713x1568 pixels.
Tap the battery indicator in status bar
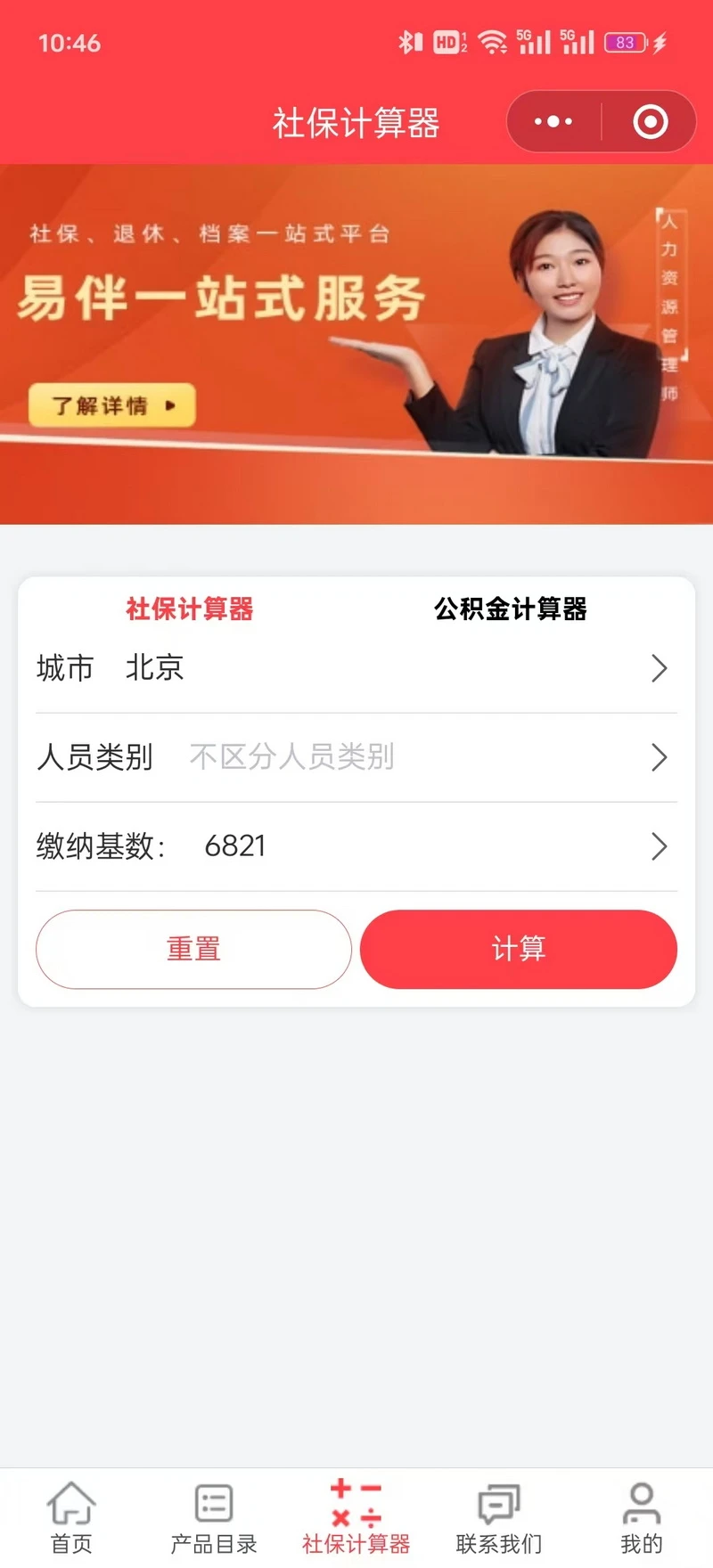[x=627, y=42]
